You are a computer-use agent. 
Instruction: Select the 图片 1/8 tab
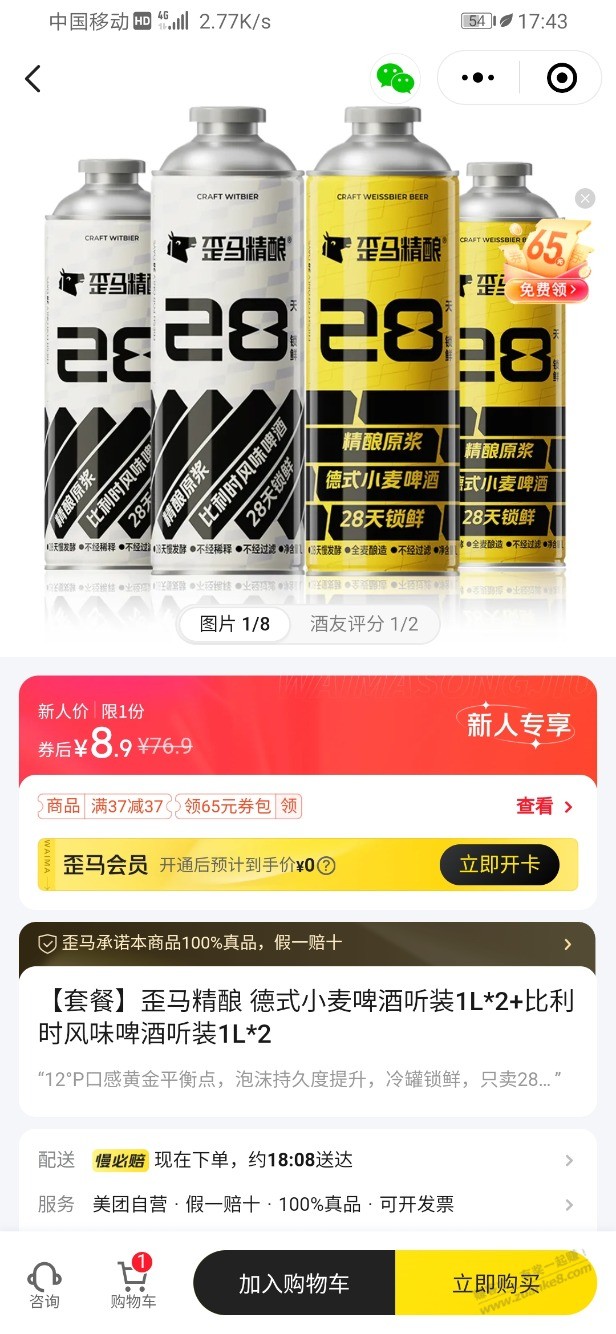[x=235, y=624]
